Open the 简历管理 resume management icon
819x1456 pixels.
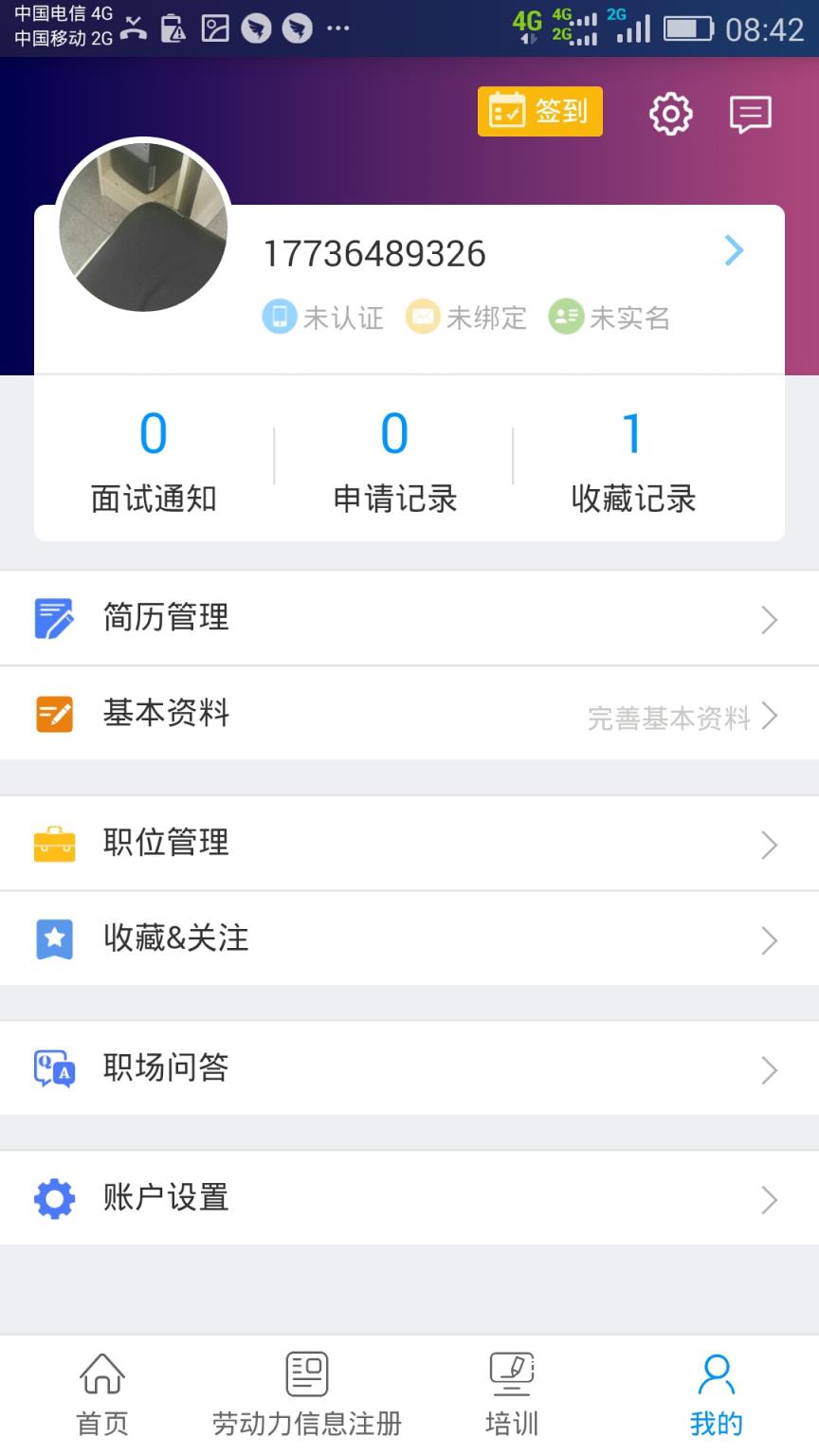point(53,618)
